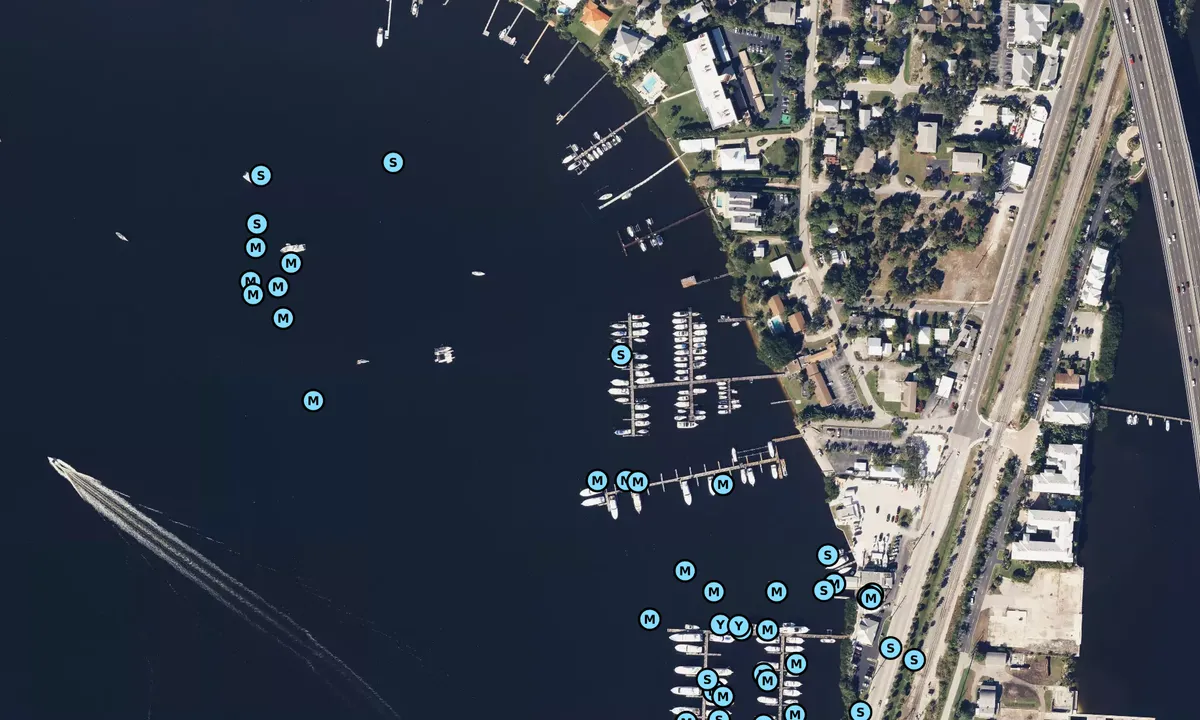Image resolution: width=1200 pixels, height=720 pixels.
Task: Tap the stacked M marker at the waterfront building
Action: coord(871,598)
